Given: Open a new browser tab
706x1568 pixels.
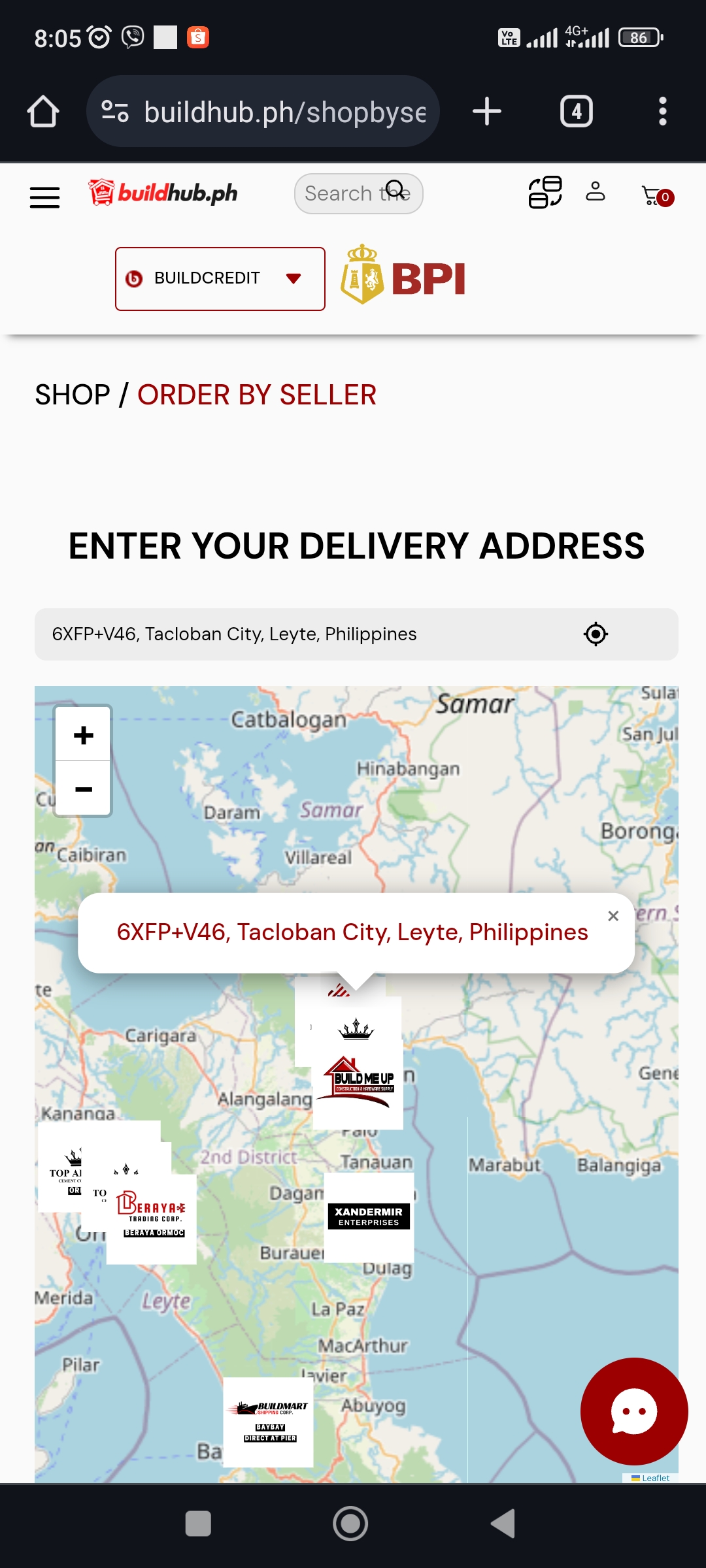Looking at the screenshot, I should coord(487,111).
